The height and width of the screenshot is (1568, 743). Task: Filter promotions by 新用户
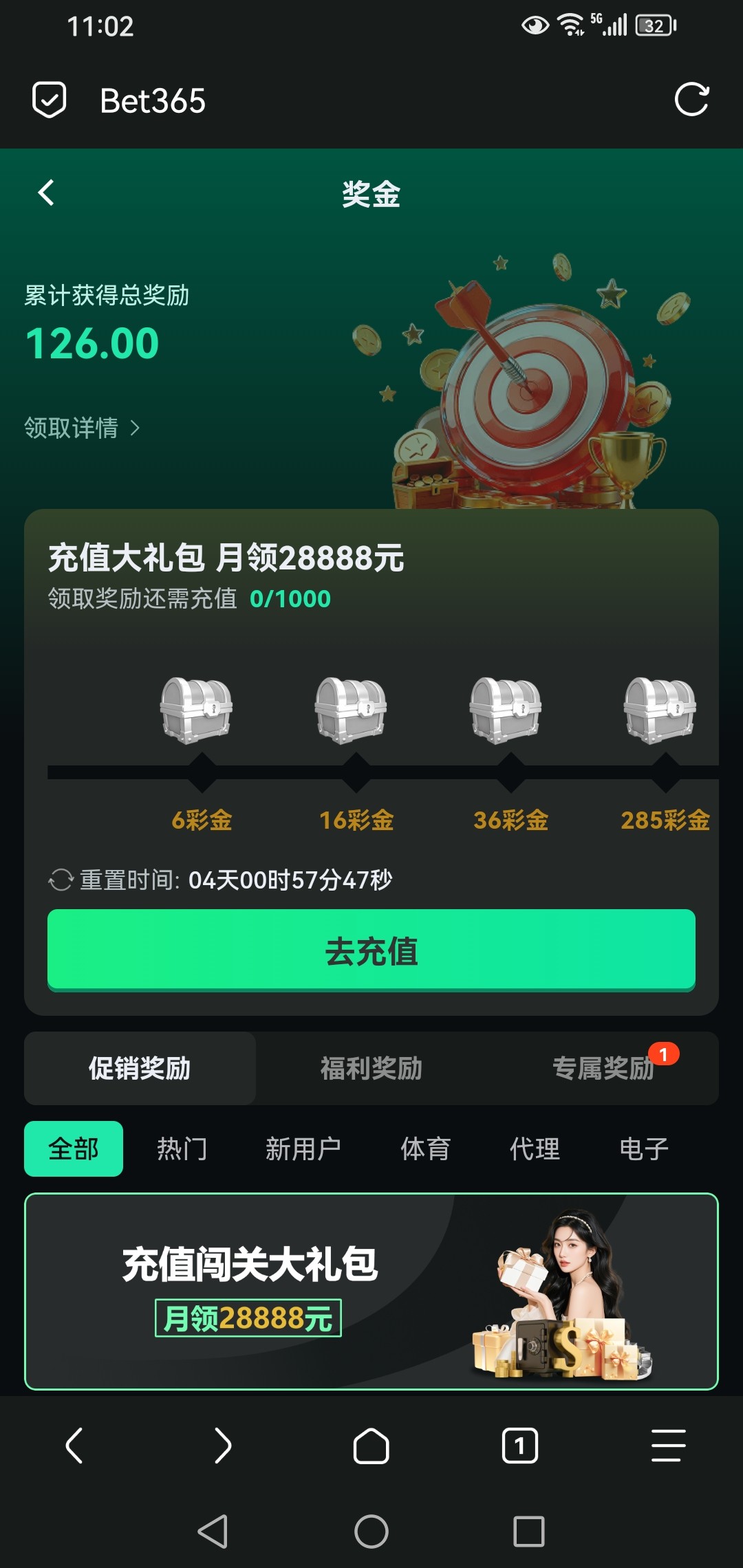(x=303, y=1149)
